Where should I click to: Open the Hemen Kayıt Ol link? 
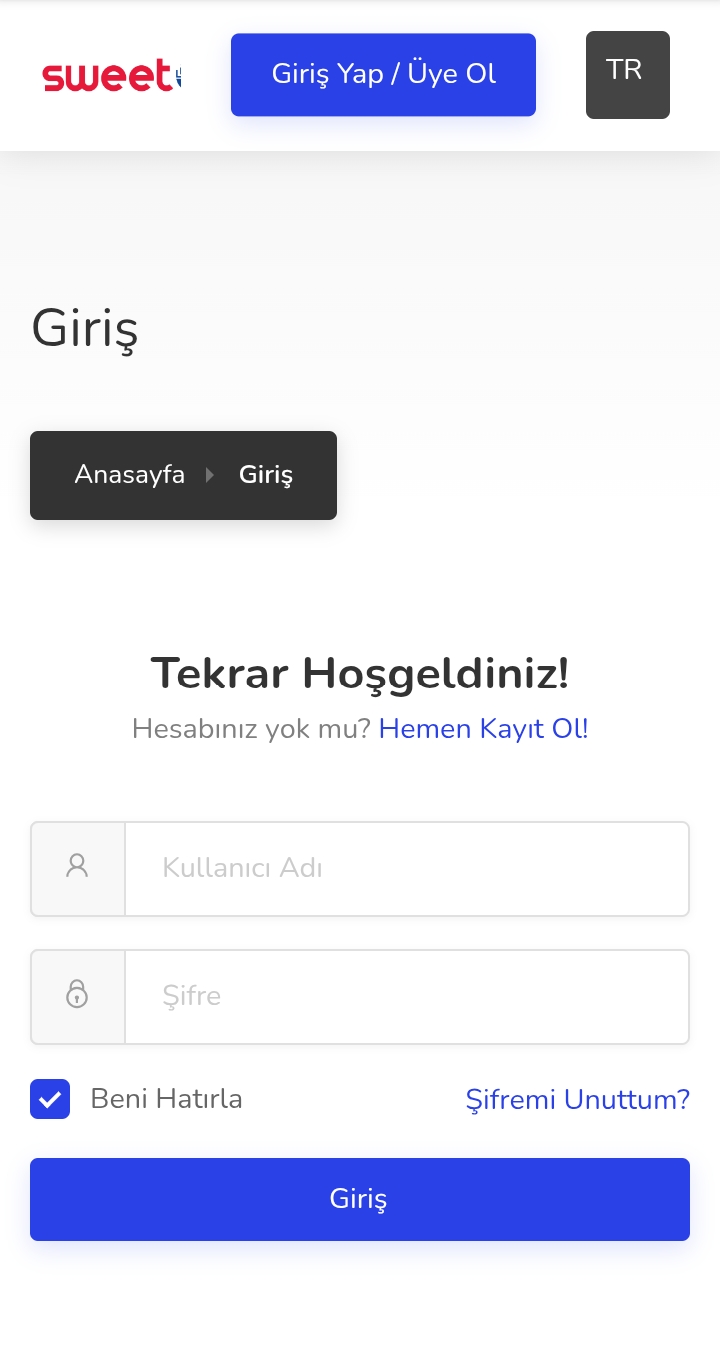(483, 729)
